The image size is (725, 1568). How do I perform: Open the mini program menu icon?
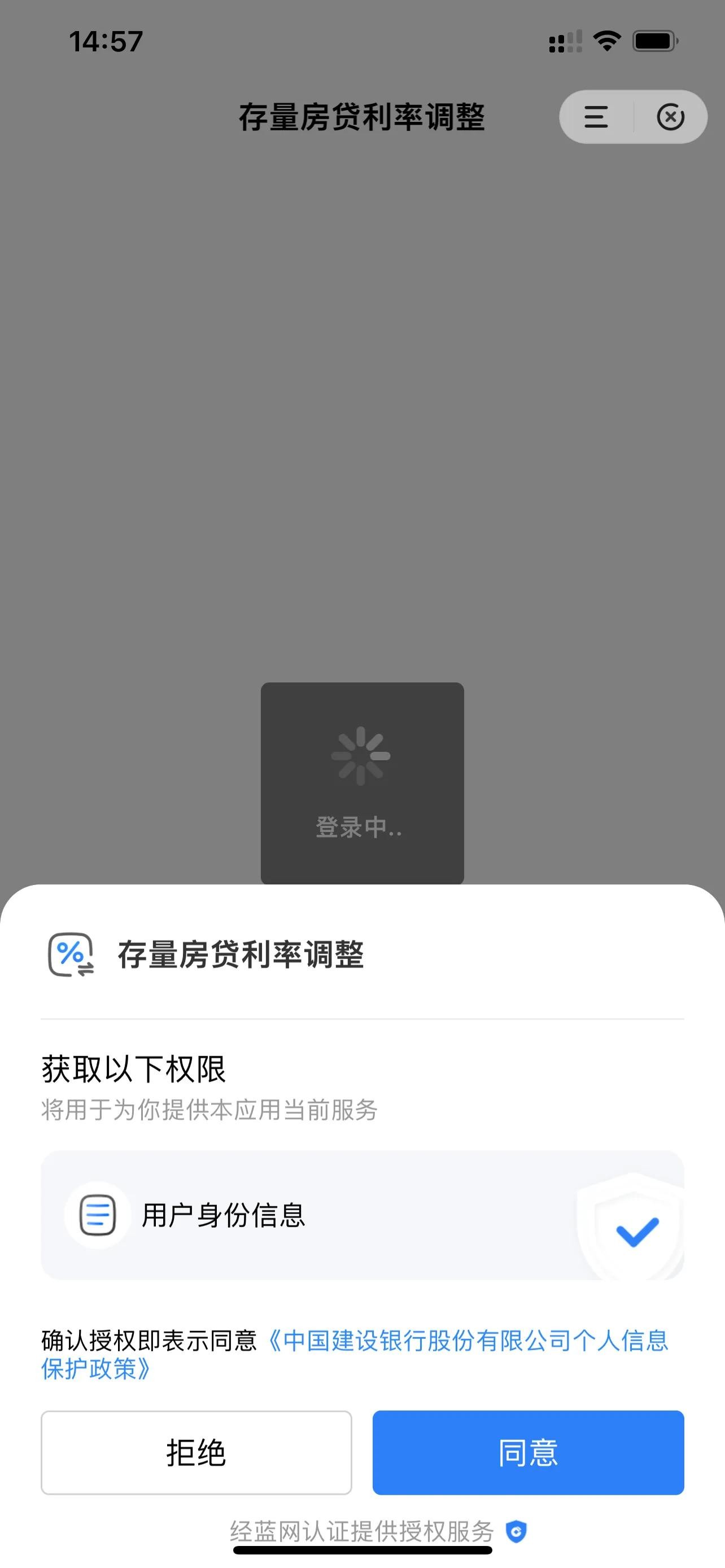pyautogui.click(x=596, y=117)
